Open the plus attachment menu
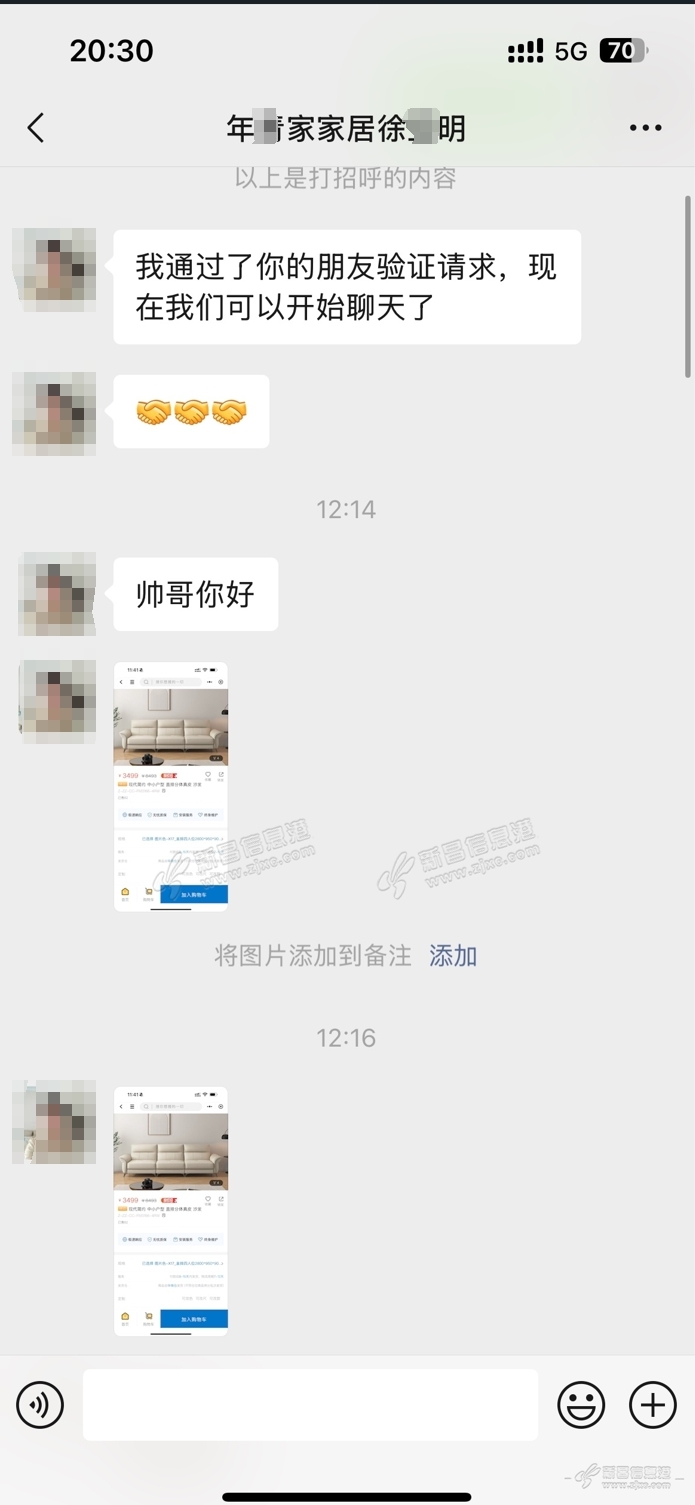Screen dimensions: 695x1505 coord(652,1405)
